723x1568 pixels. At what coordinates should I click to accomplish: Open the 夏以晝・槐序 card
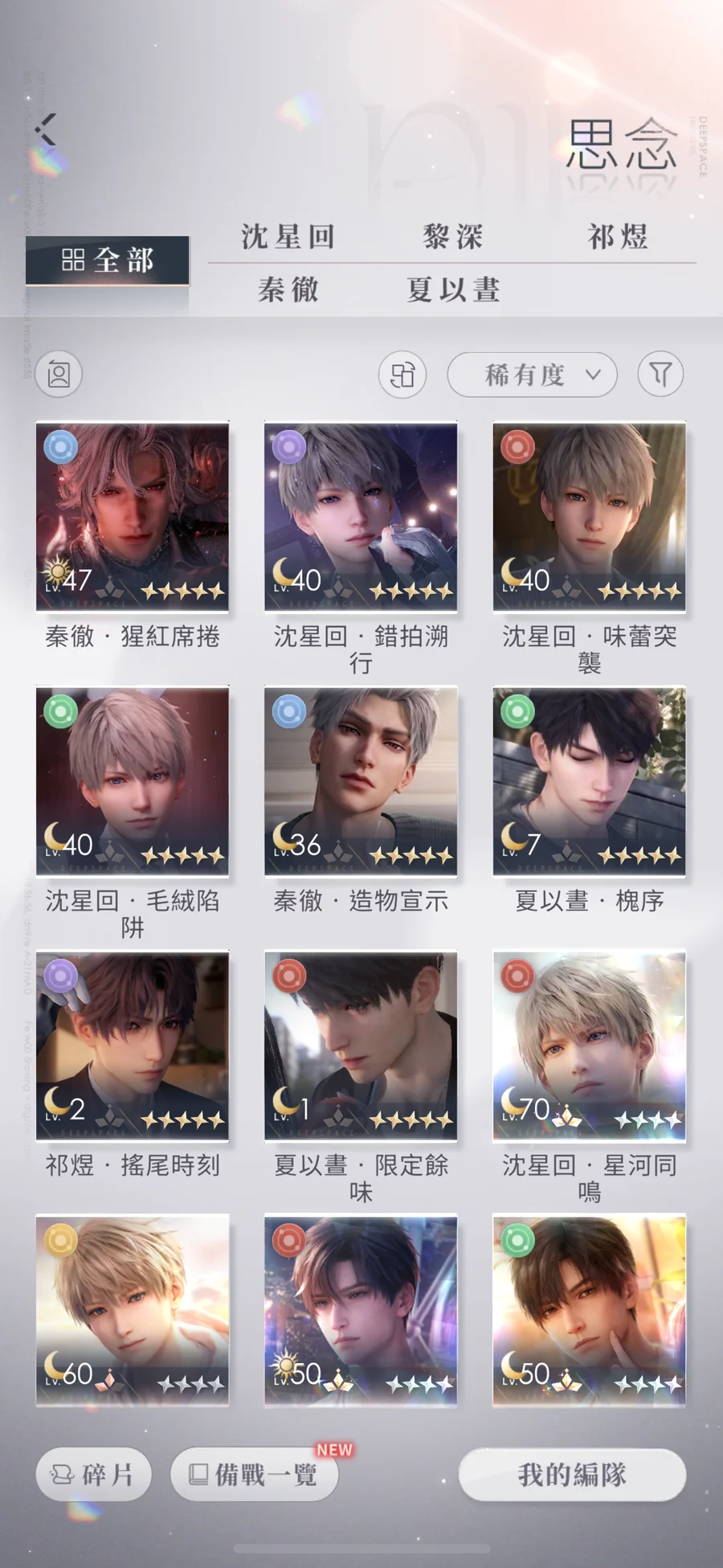click(589, 781)
